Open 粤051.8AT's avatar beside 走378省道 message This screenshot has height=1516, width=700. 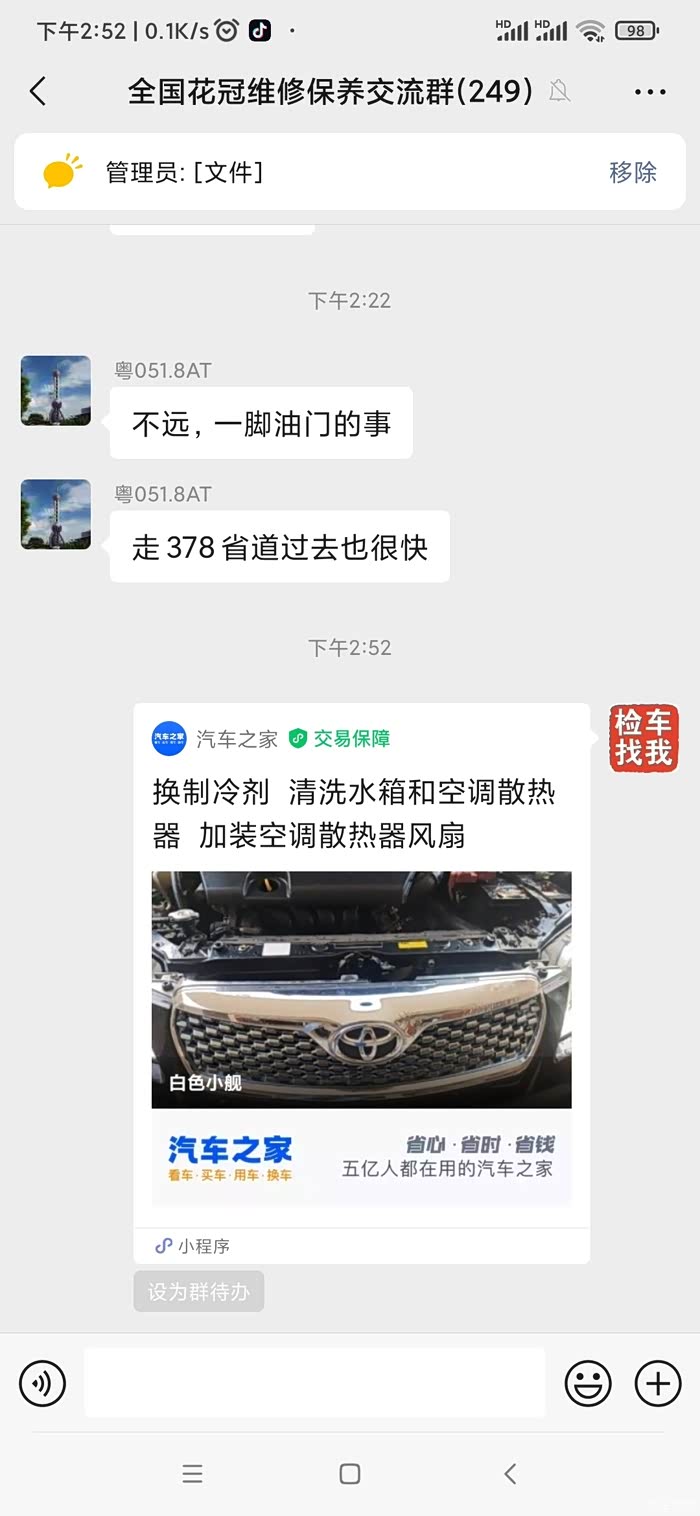click(56, 514)
